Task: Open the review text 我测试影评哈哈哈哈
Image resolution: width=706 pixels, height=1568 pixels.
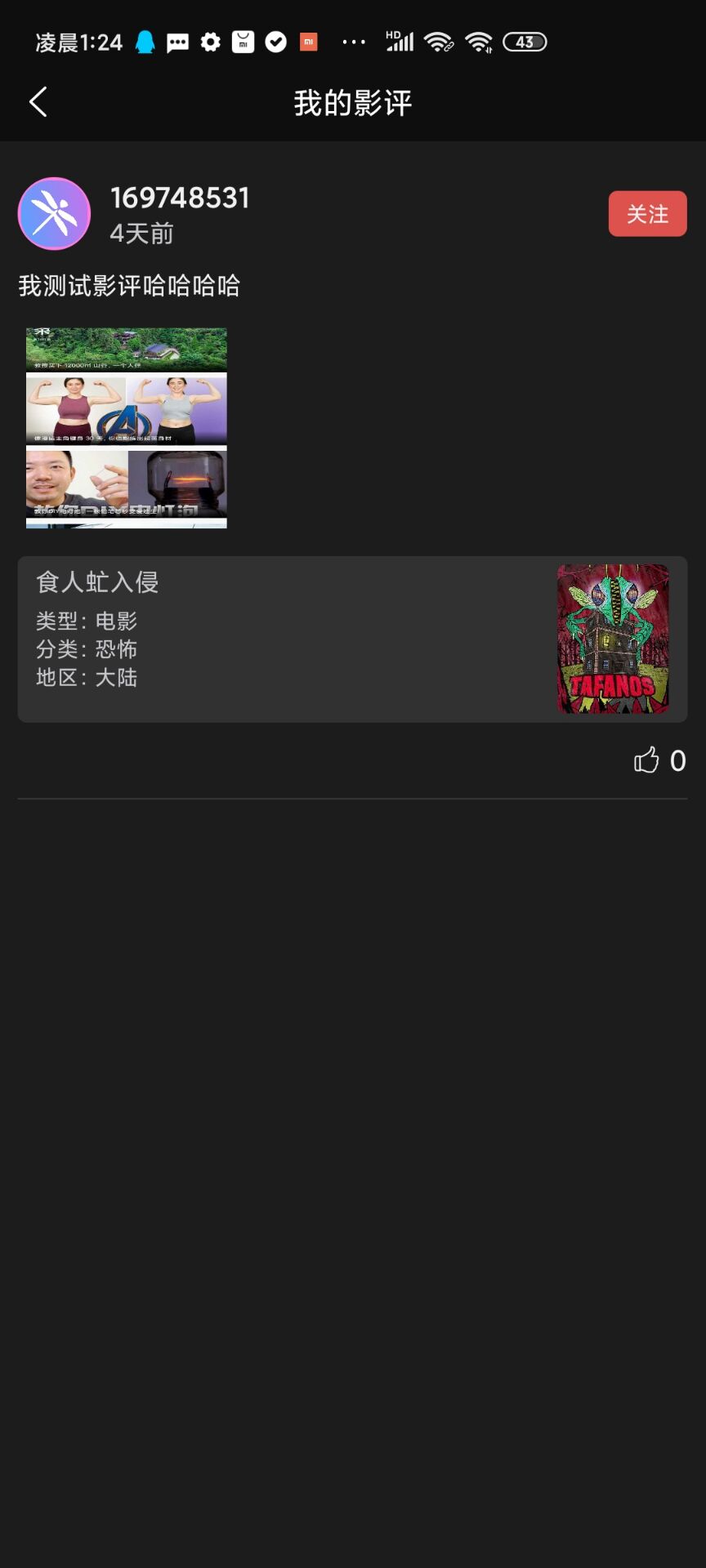Action: [x=129, y=287]
